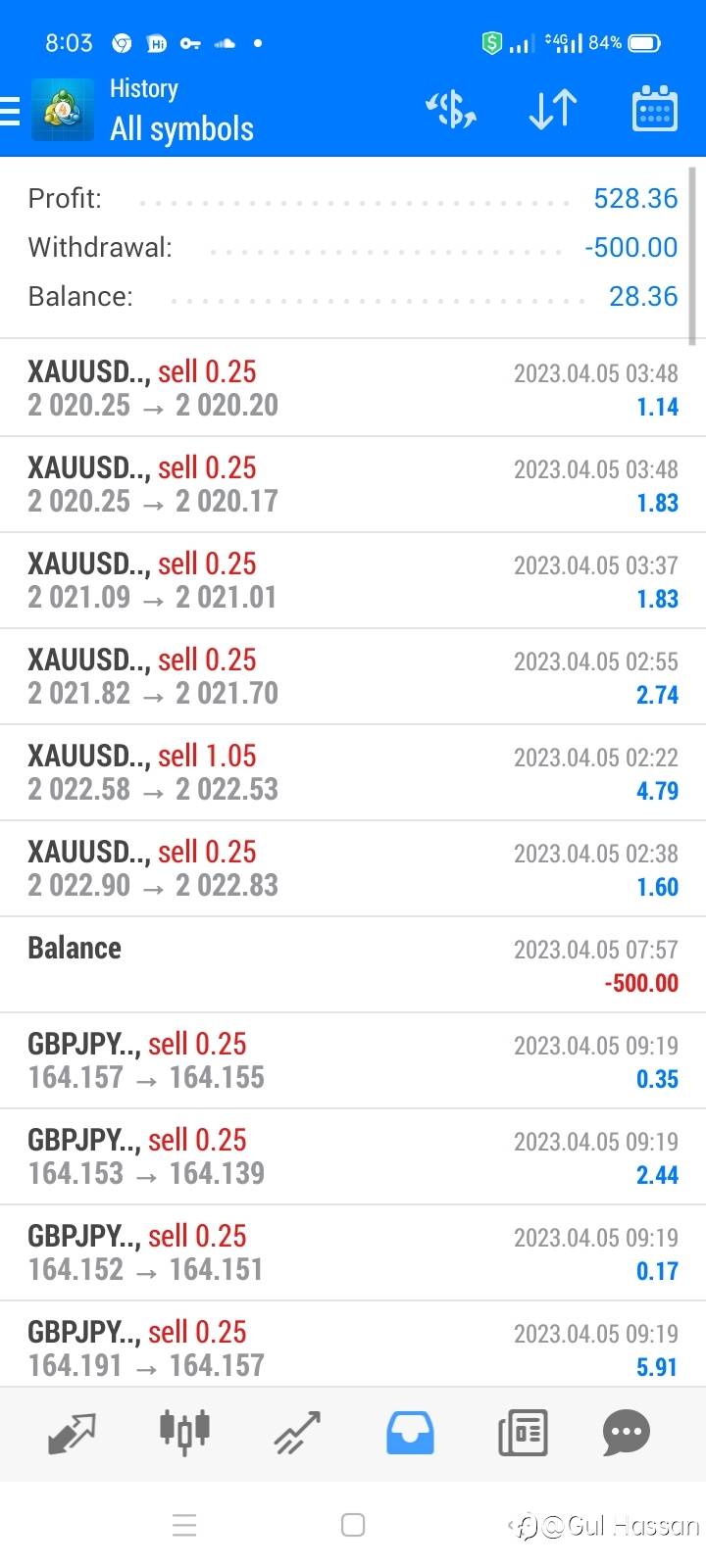706x1568 pixels.
Task: Open the Chat messages tab
Action: pos(627,1433)
